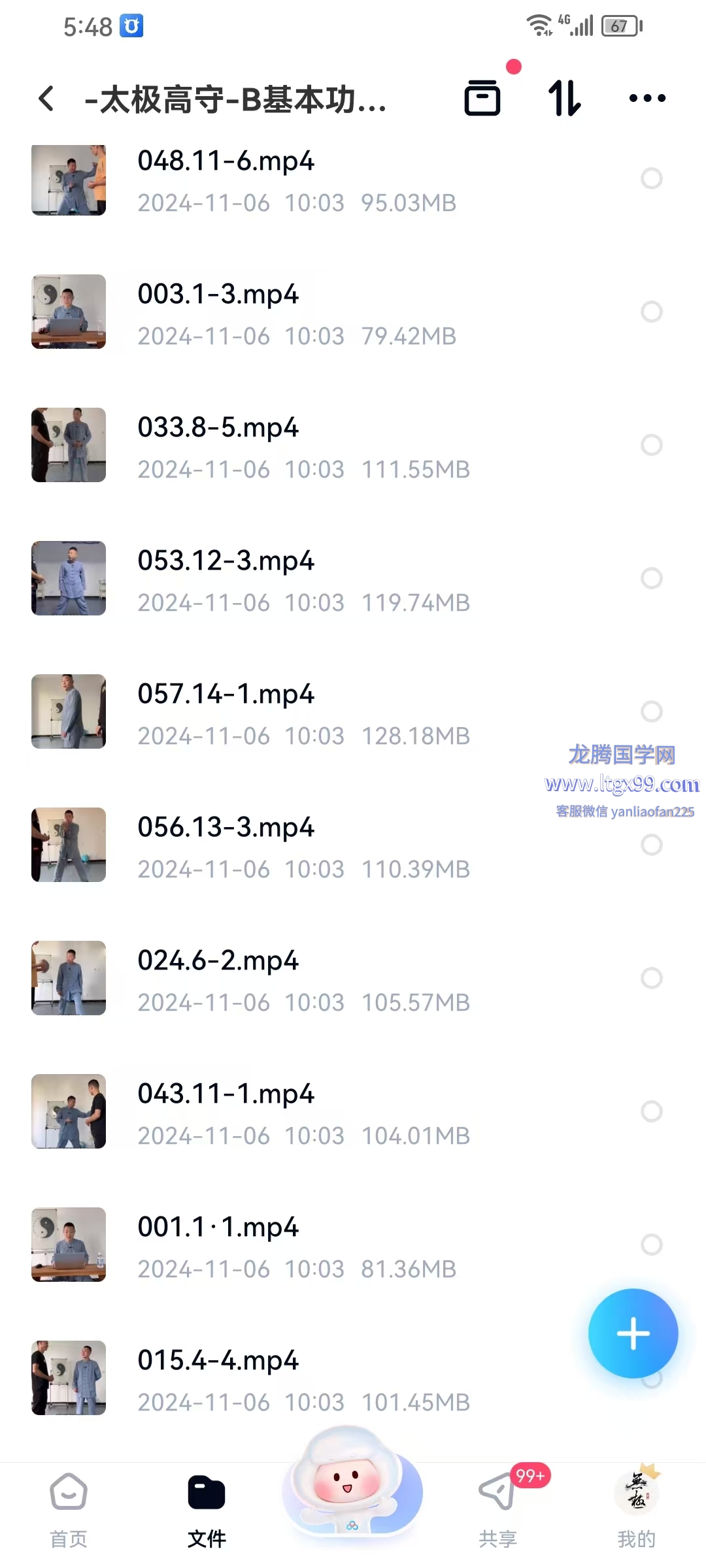Screen dimensions: 706x1568
Task: Open the sort order options
Action: tap(564, 99)
